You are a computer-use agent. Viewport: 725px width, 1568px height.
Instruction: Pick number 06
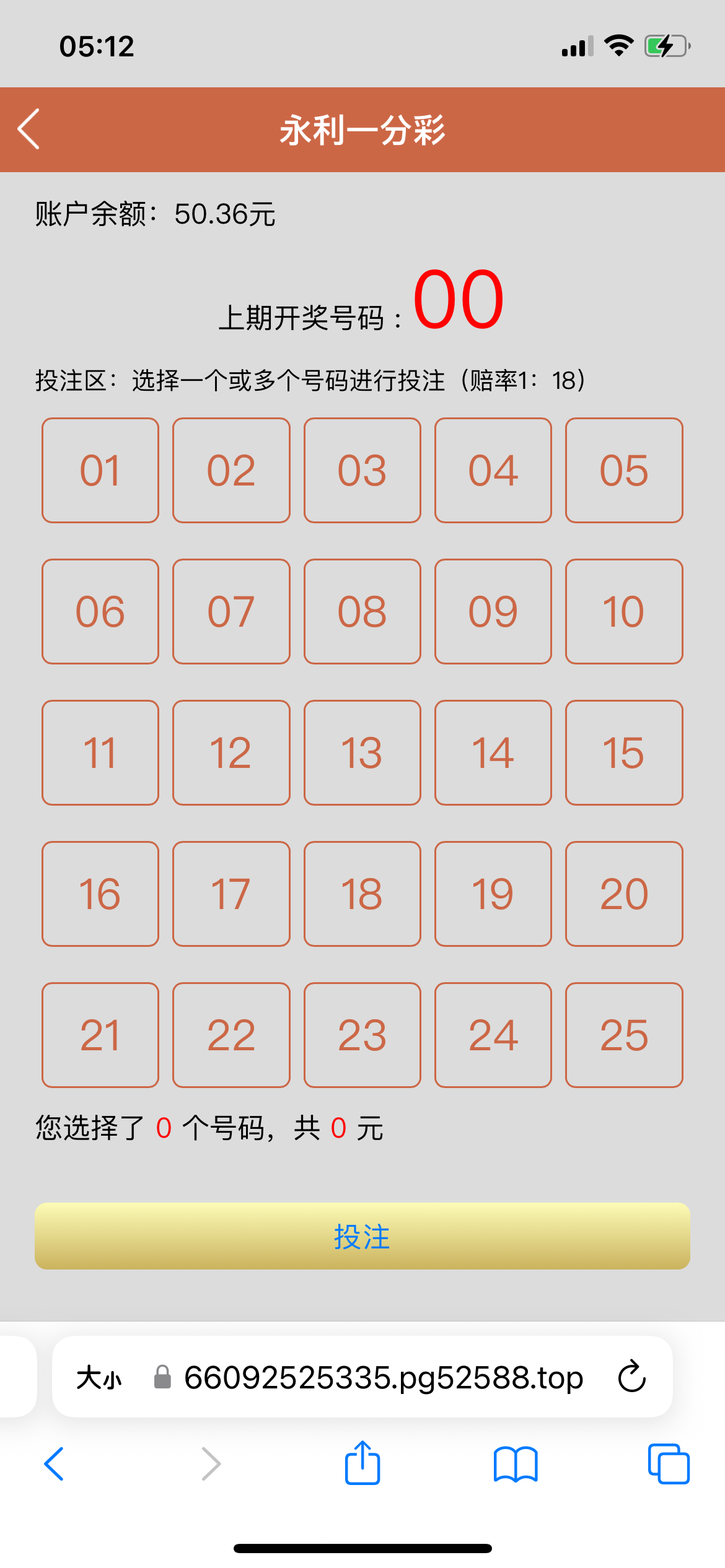pyautogui.click(x=100, y=612)
